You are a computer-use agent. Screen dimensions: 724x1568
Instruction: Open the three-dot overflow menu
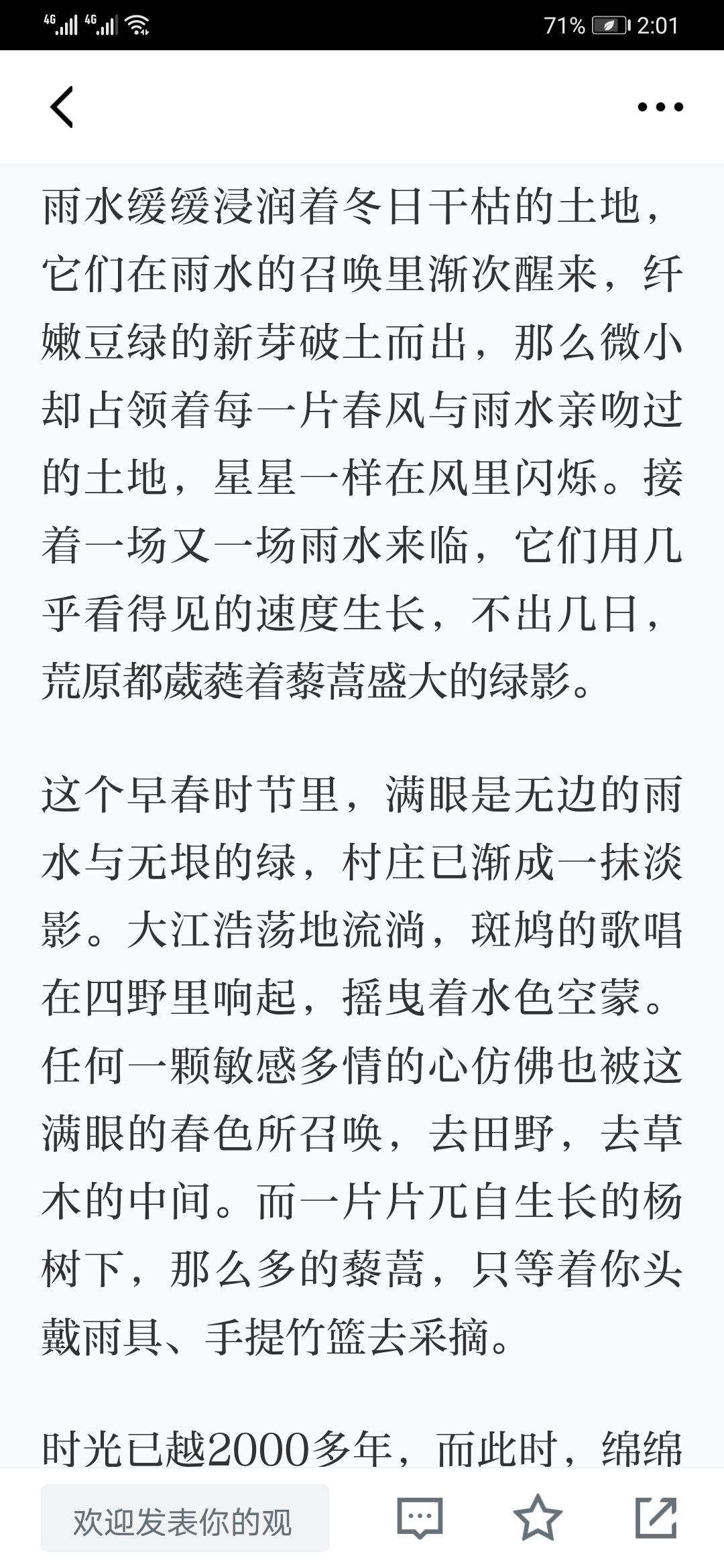660,107
